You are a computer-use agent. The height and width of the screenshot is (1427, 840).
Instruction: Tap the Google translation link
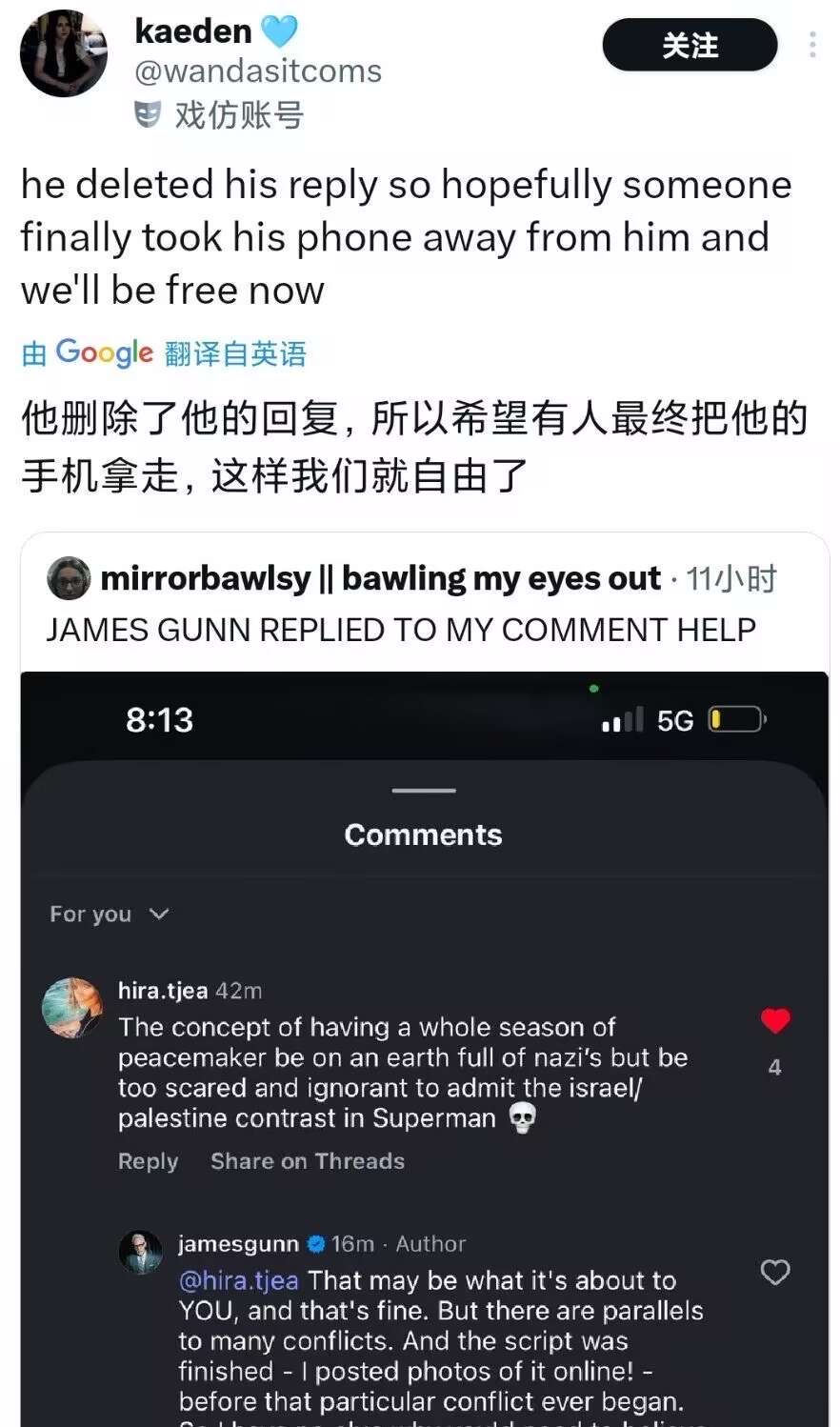click(x=164, y=353)
